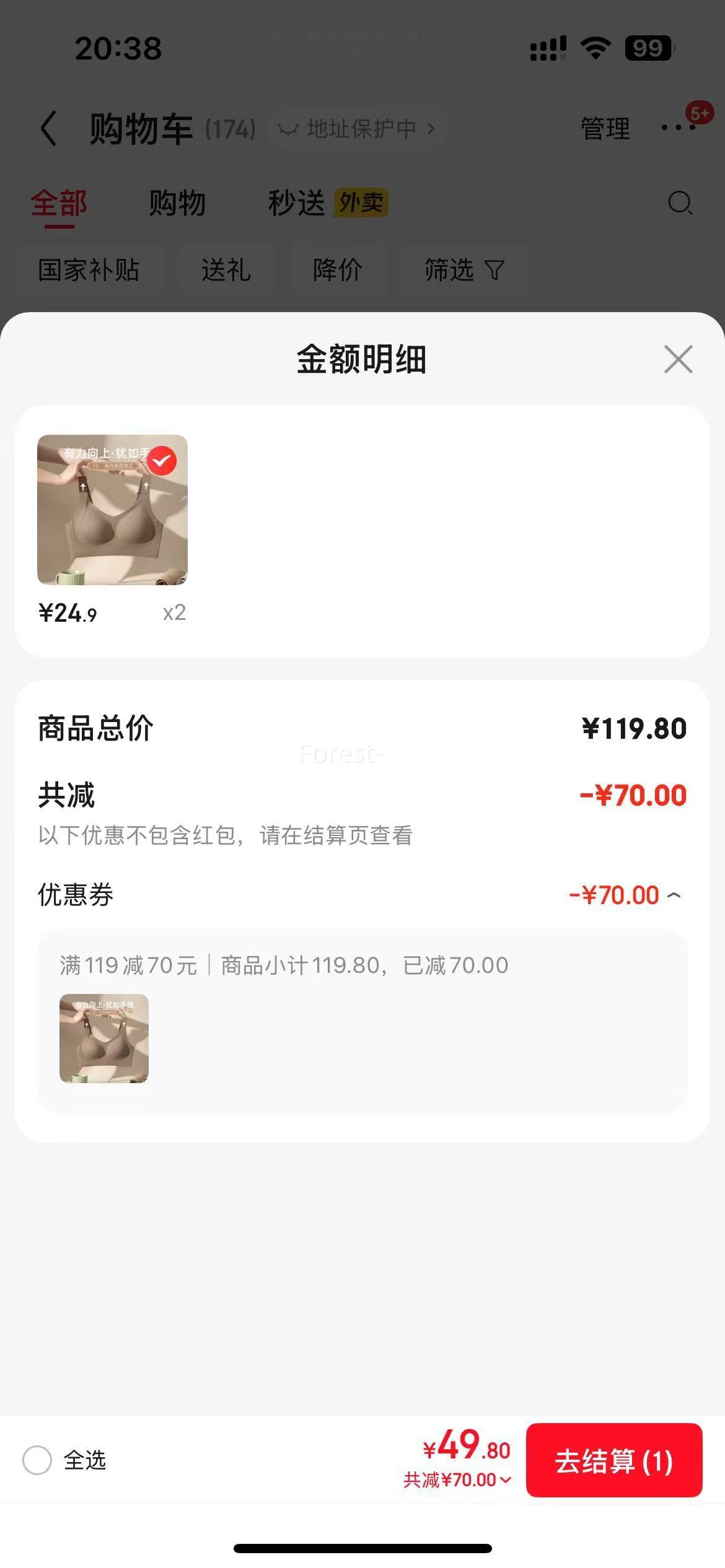This screenshot has height=1568, width=725.
Task: Open the ¥24.9 bra product thumbnail
Action: tap(112, 510)
